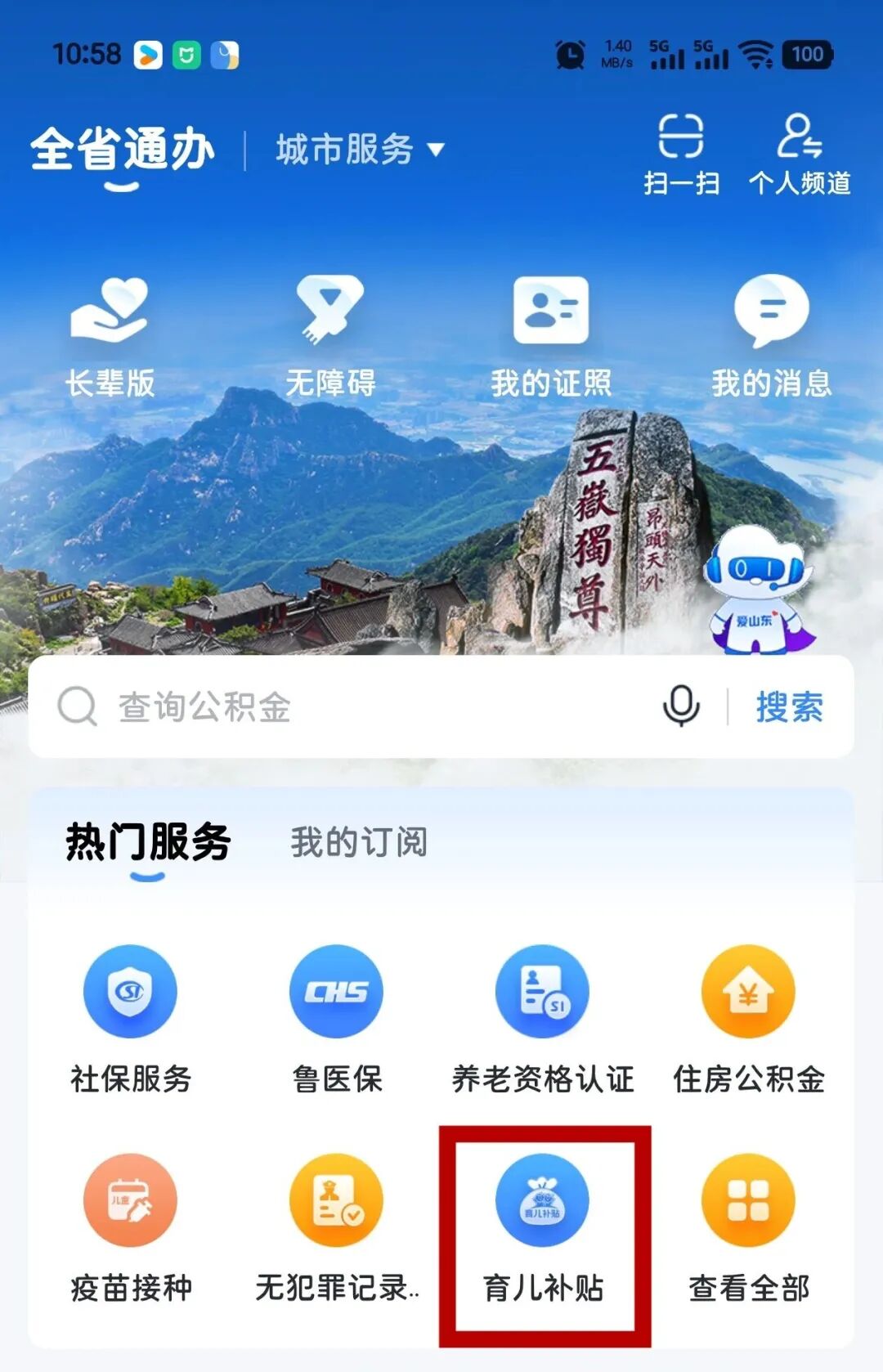This screenshot has width=883, height=1372.
Task: Open 个人频道 personal channel
Action: click(x=799, y=154)
